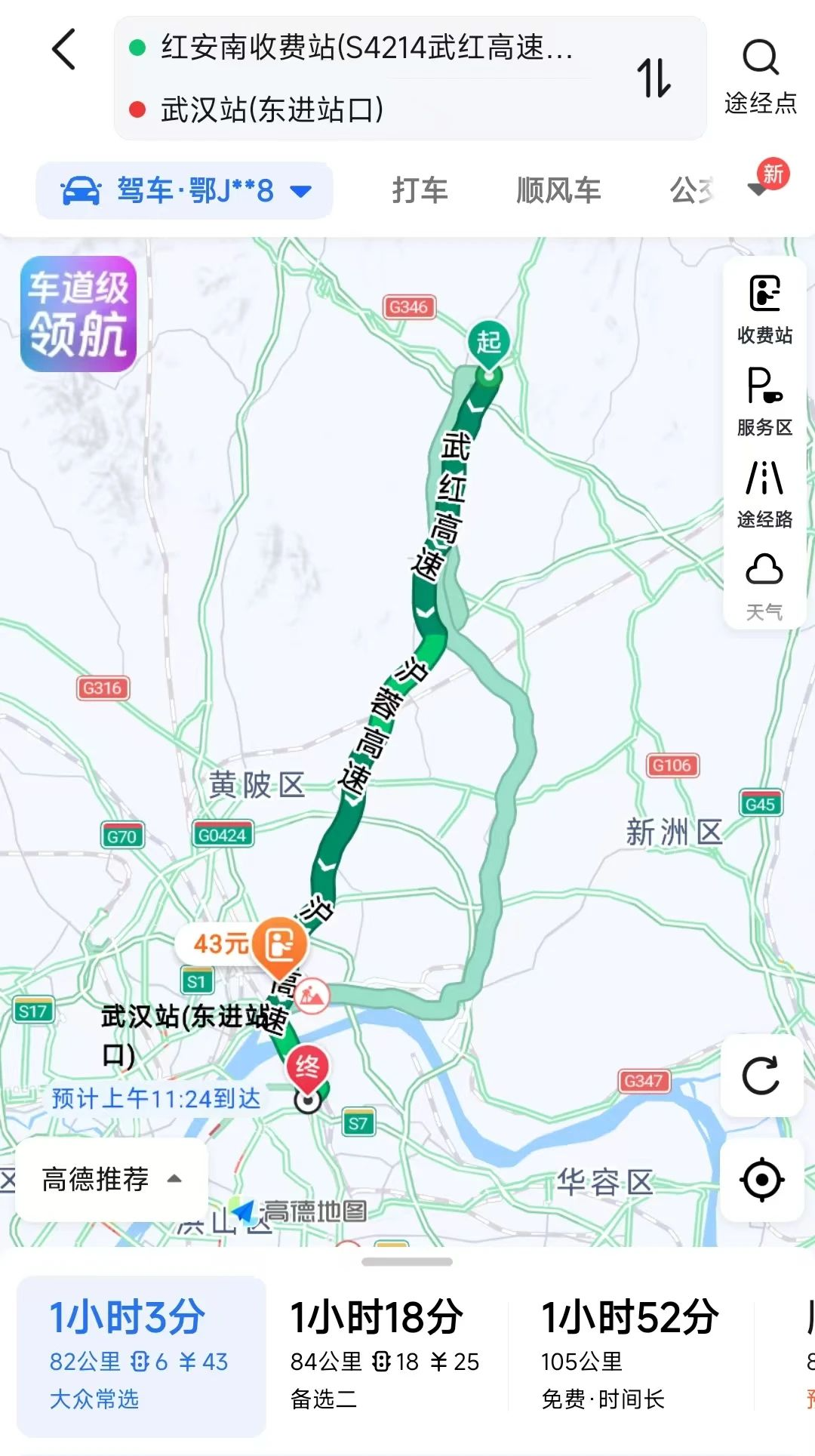Switch to the 打车 tab

click(420, 190)
